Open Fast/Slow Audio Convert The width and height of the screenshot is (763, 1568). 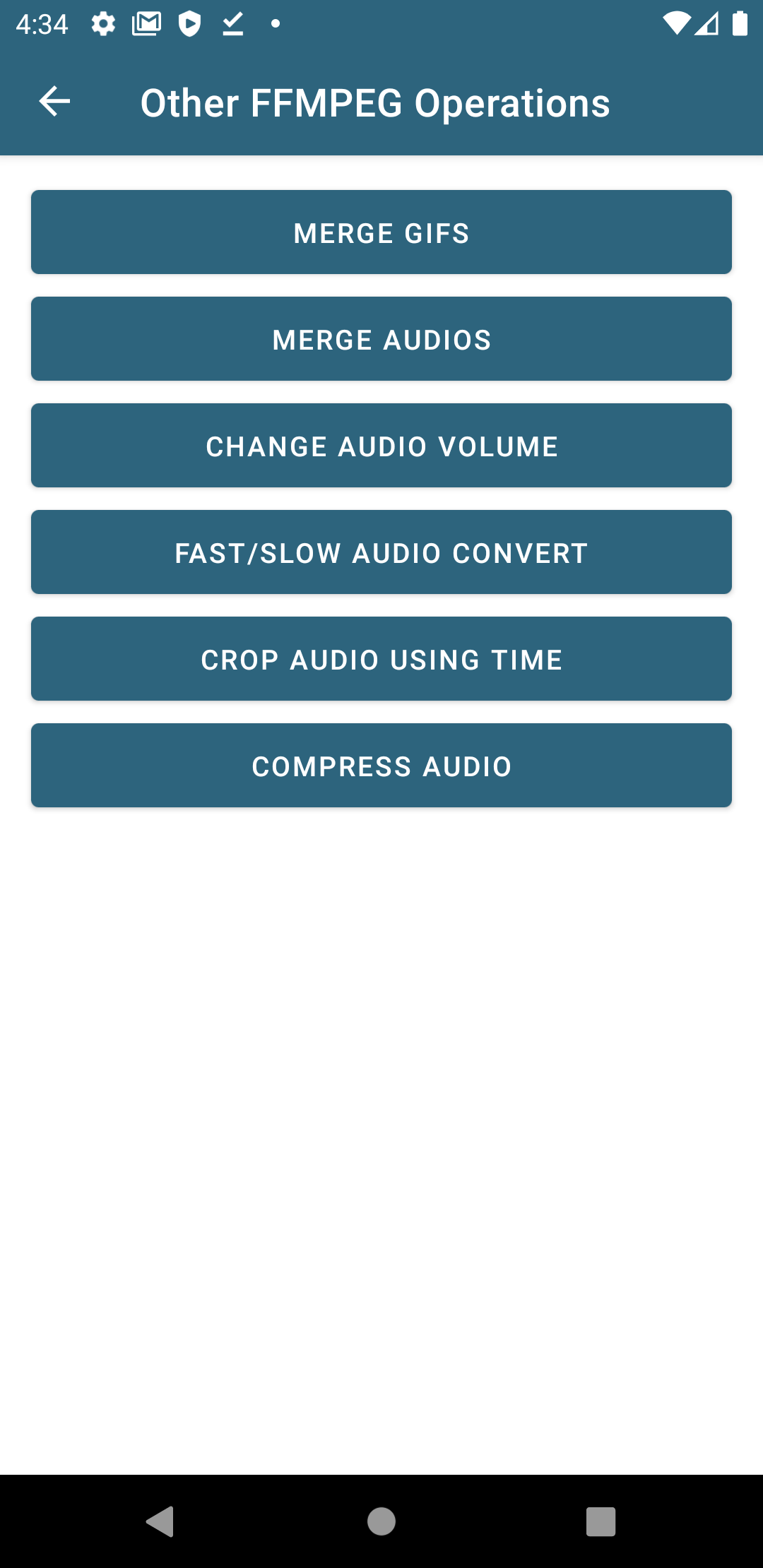coord(381,552)
